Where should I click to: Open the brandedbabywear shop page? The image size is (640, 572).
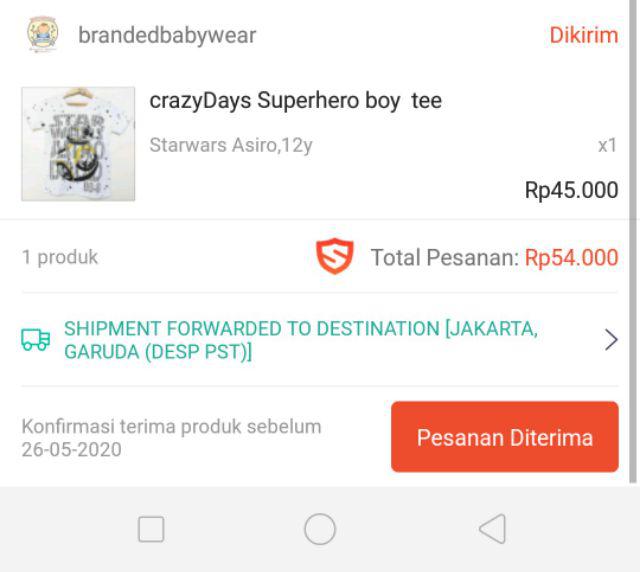point(167,35)
